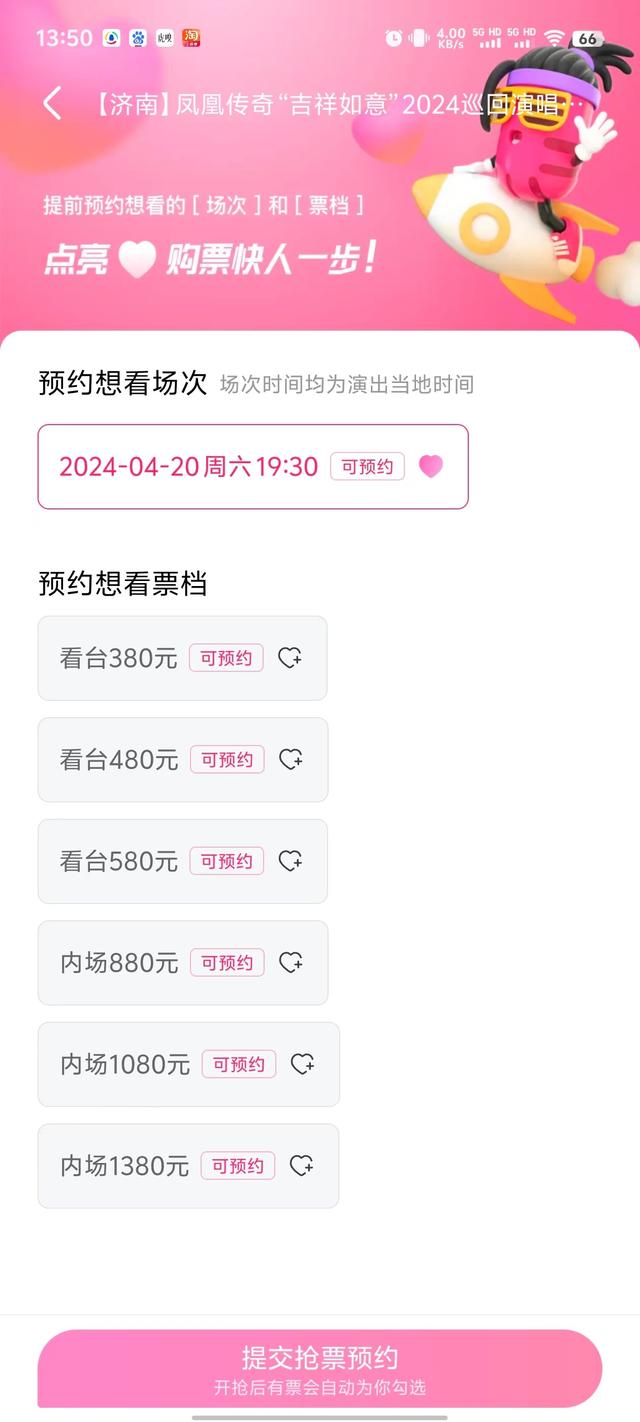Toggle the 2024-04-20 周六 19:30 session
This screenshot has height=1422, width=640.
[252, 467]
